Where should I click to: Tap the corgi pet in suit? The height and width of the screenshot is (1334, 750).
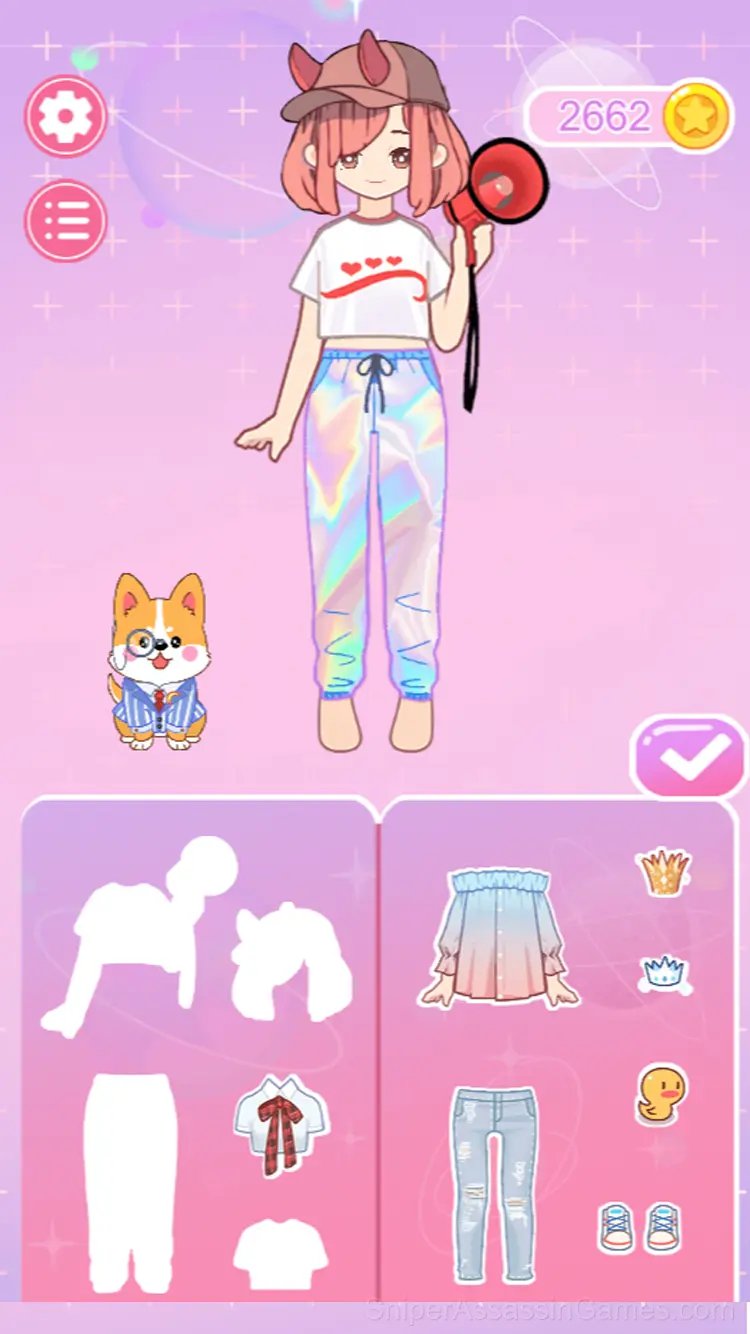pos(158,662)
